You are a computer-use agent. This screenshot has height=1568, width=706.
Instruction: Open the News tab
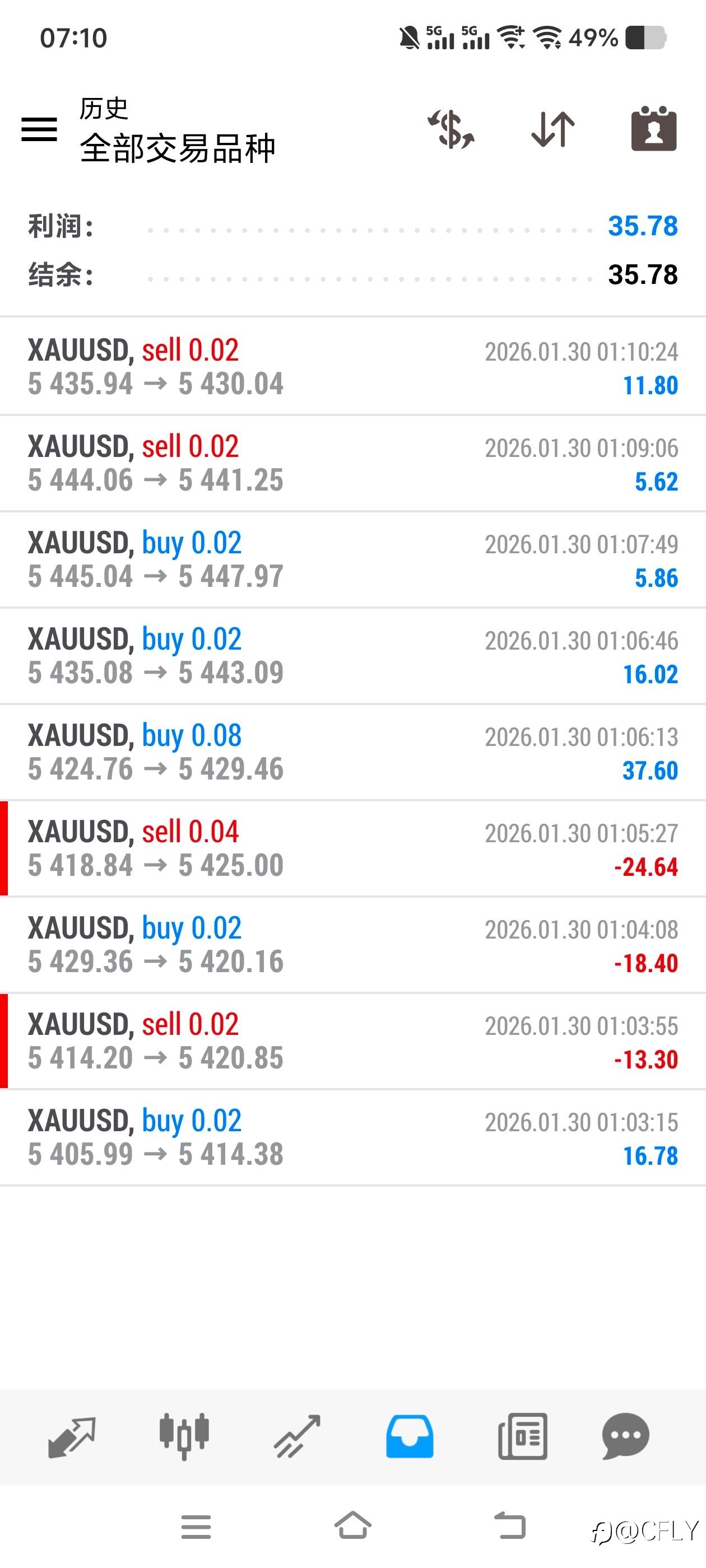tap(522, 1436)
